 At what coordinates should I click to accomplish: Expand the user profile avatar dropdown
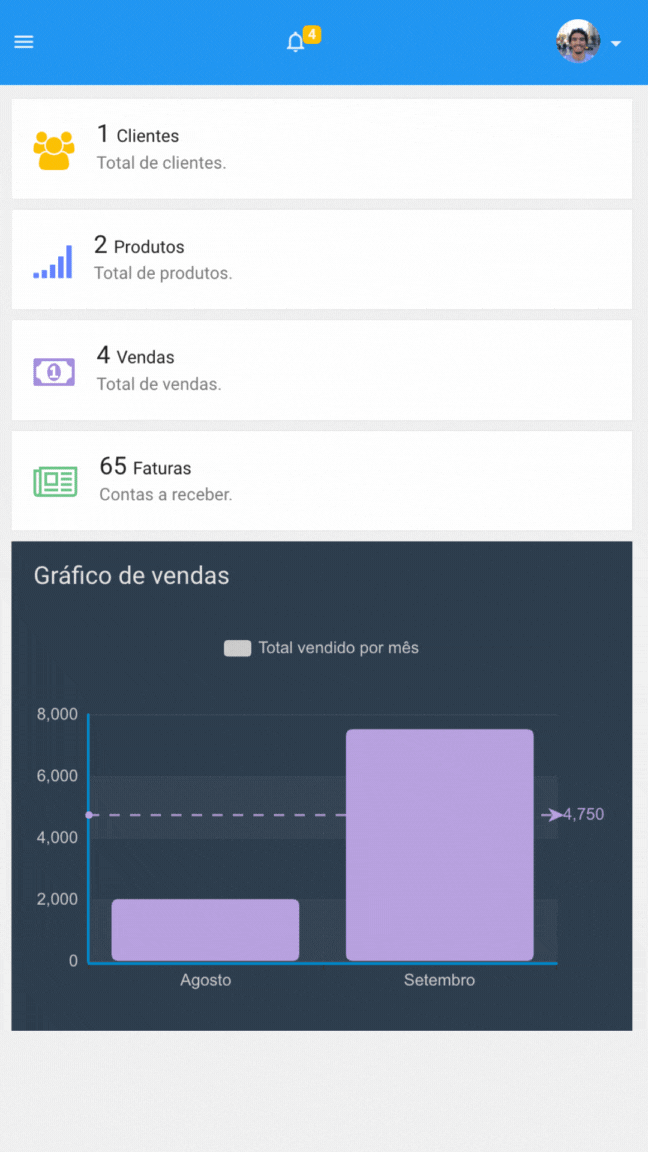(589, 42)
